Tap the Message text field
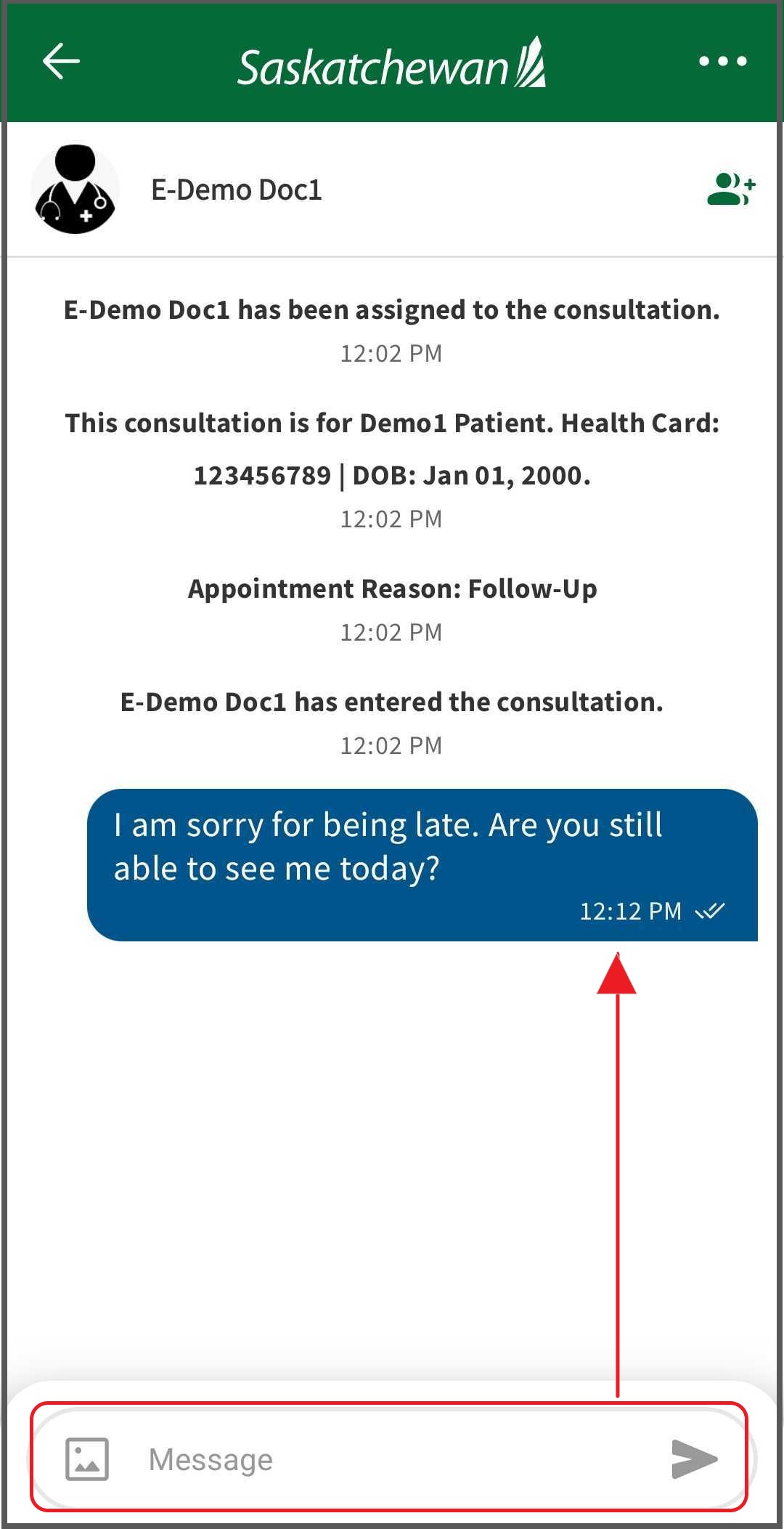784x1529 pixels. coord(392,1459)
